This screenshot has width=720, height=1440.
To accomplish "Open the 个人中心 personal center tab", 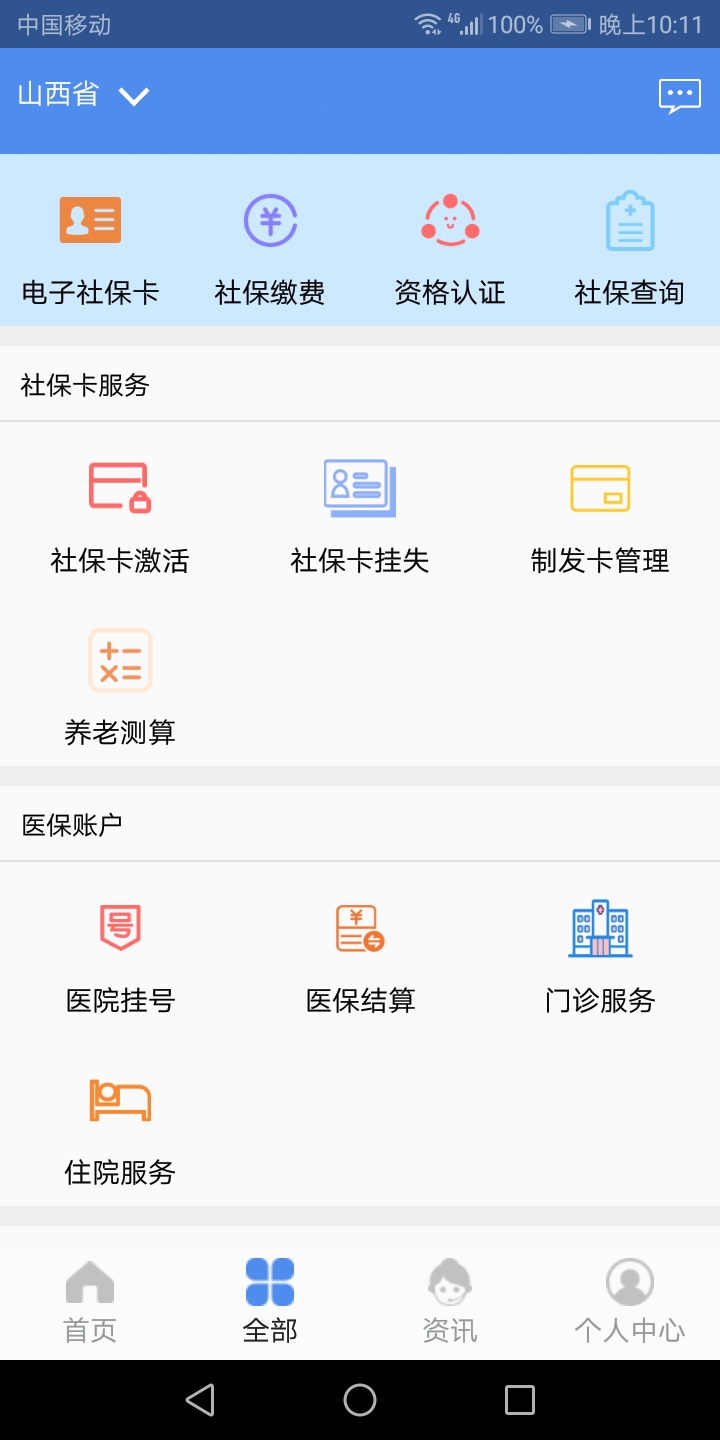I will point(630,1298).
